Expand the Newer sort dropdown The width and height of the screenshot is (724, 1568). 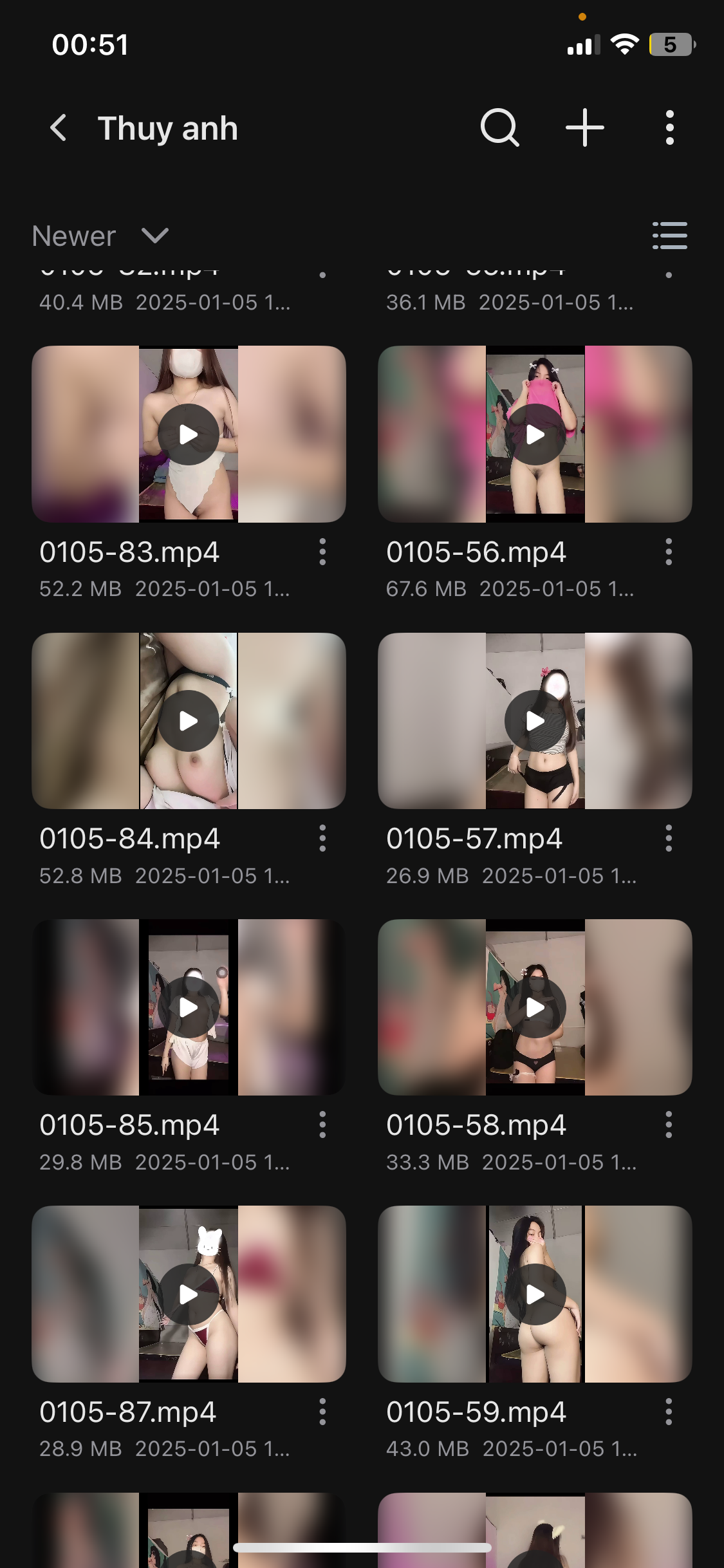[x=100, y=236]
